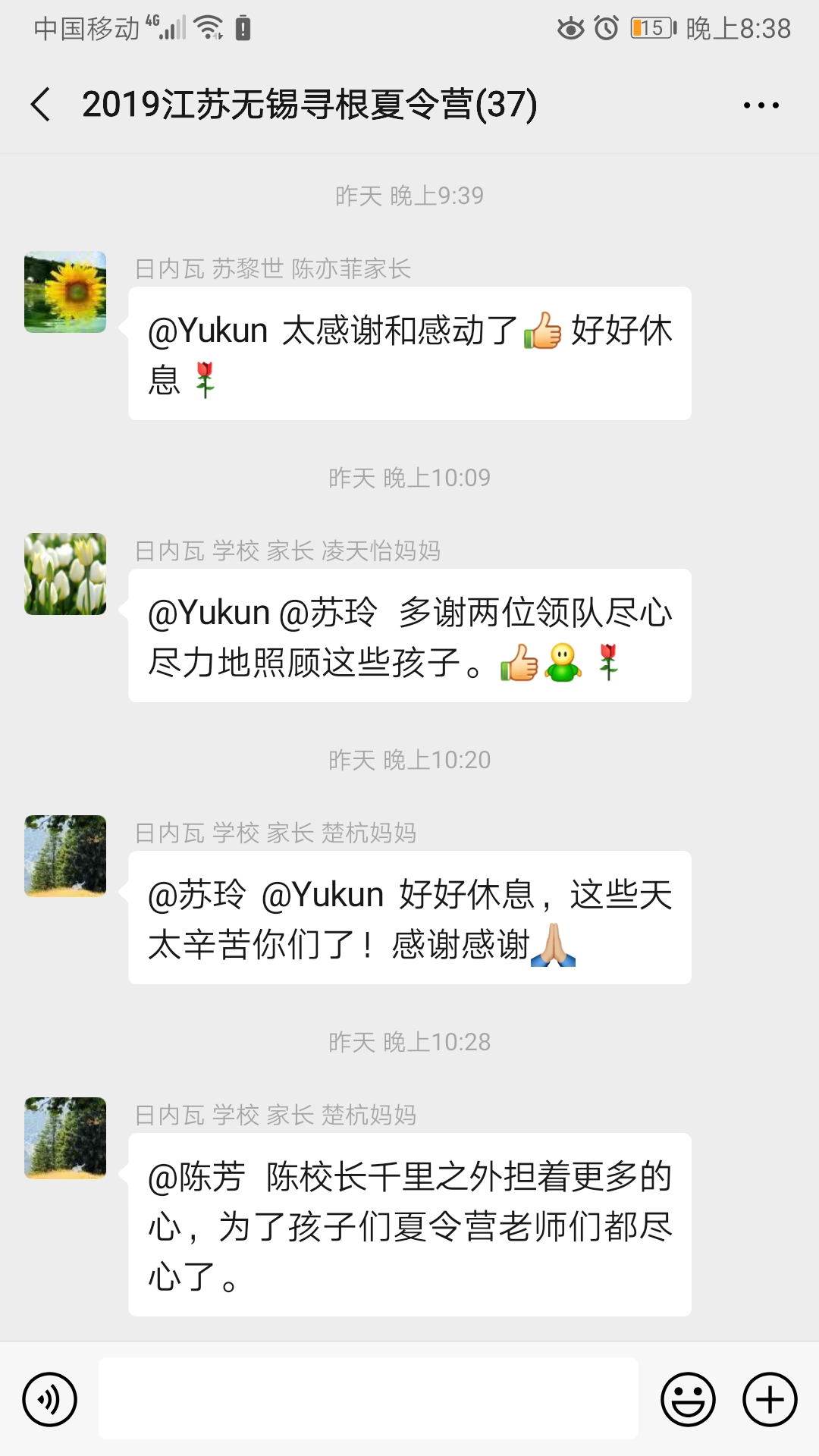Open the emoji picker
This screenshot has height=1456, width=819.
pyautogui.click(x=688, y=1399)
